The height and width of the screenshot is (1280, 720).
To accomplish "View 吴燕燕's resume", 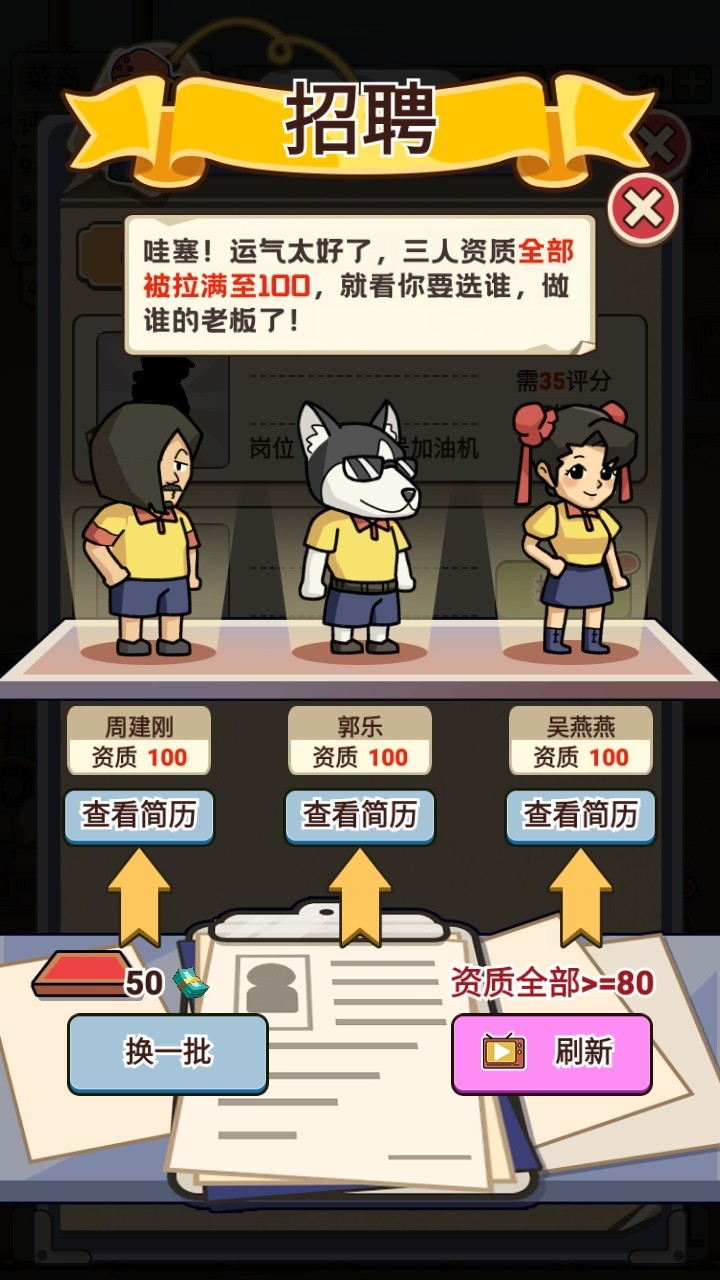I will pyautogui.click(x=581, y=816).
